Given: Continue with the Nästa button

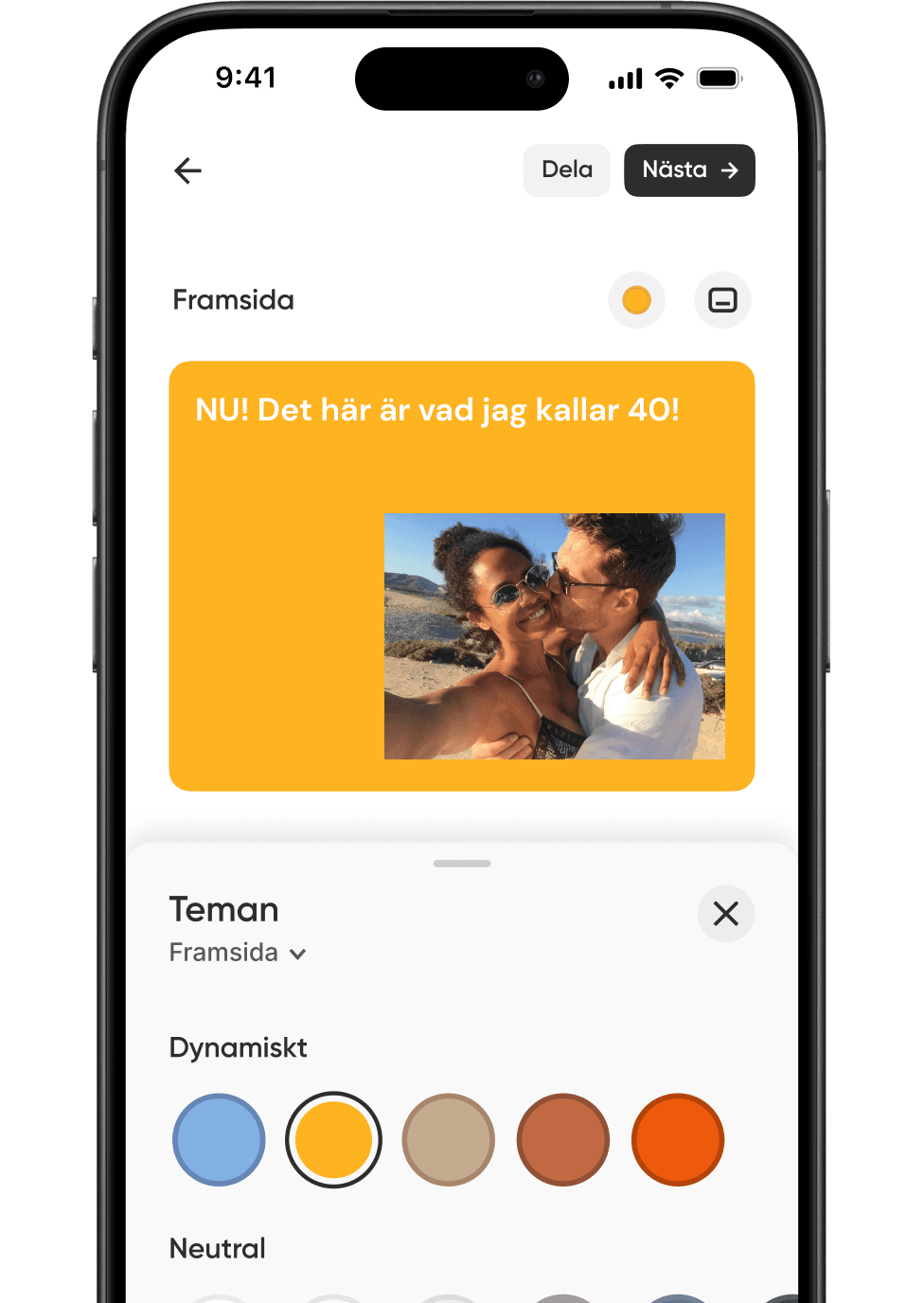Looking at the screenshot, I should click(689, 170).
